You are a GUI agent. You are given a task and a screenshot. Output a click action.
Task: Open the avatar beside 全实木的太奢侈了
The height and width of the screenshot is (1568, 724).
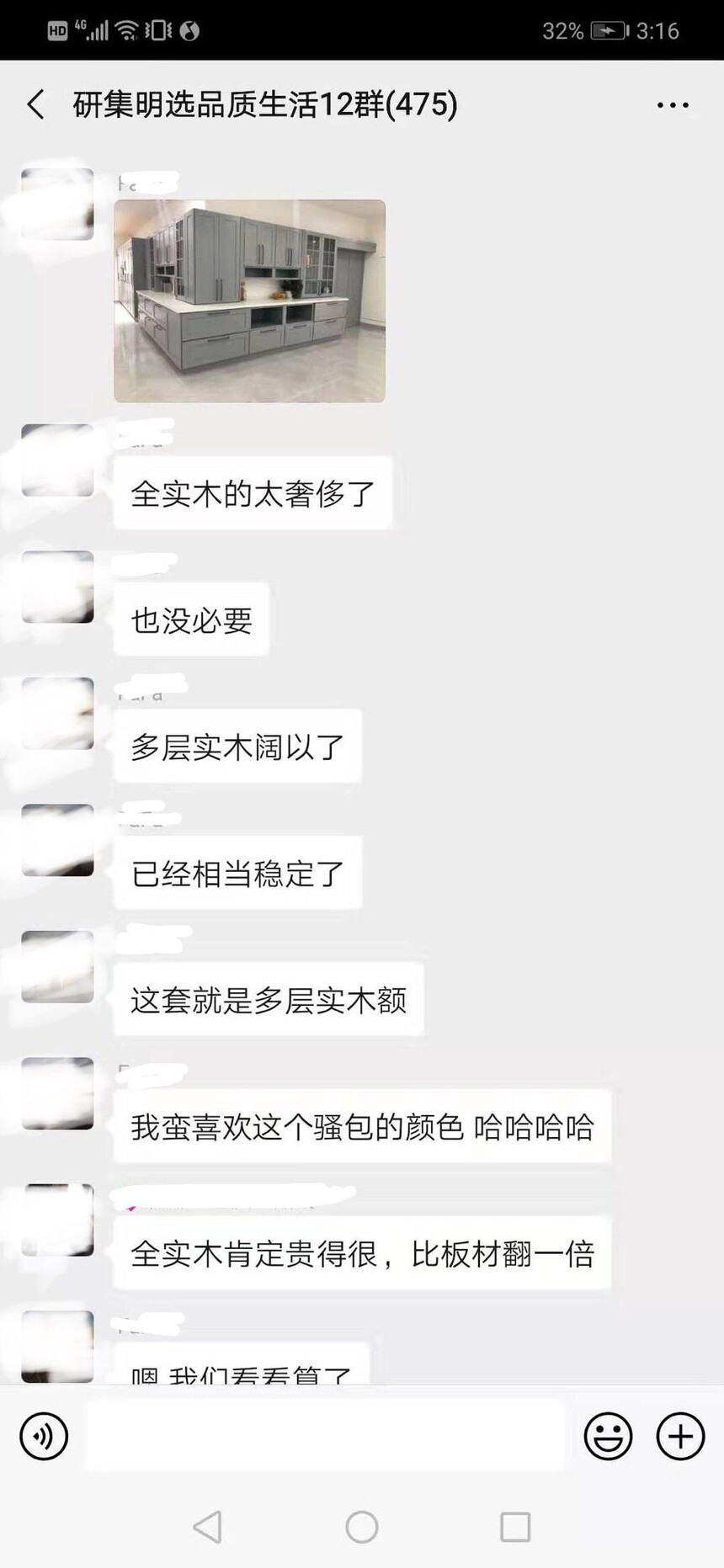pos(57,460)
